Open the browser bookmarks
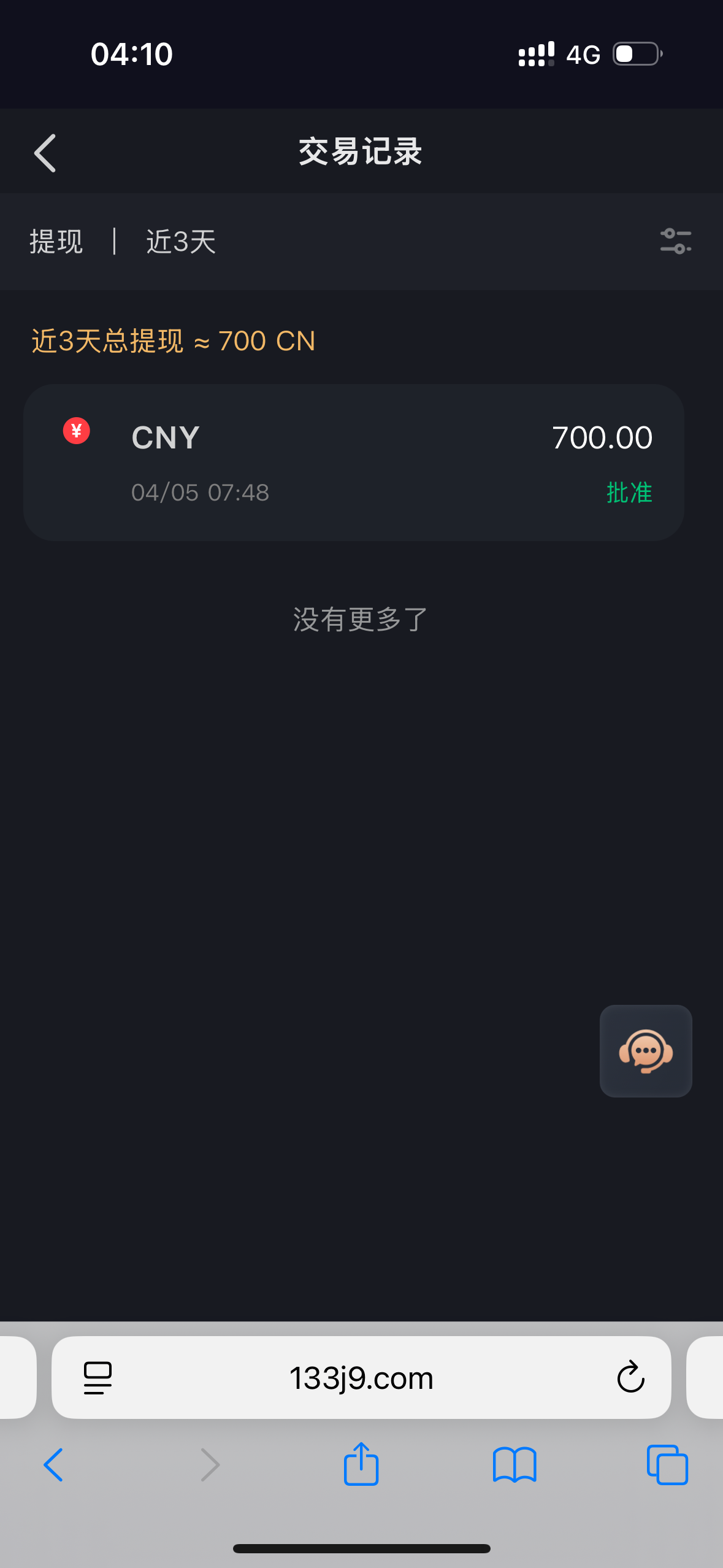Viewport: 723px width, 1568px height. (x=515, y=1465)
